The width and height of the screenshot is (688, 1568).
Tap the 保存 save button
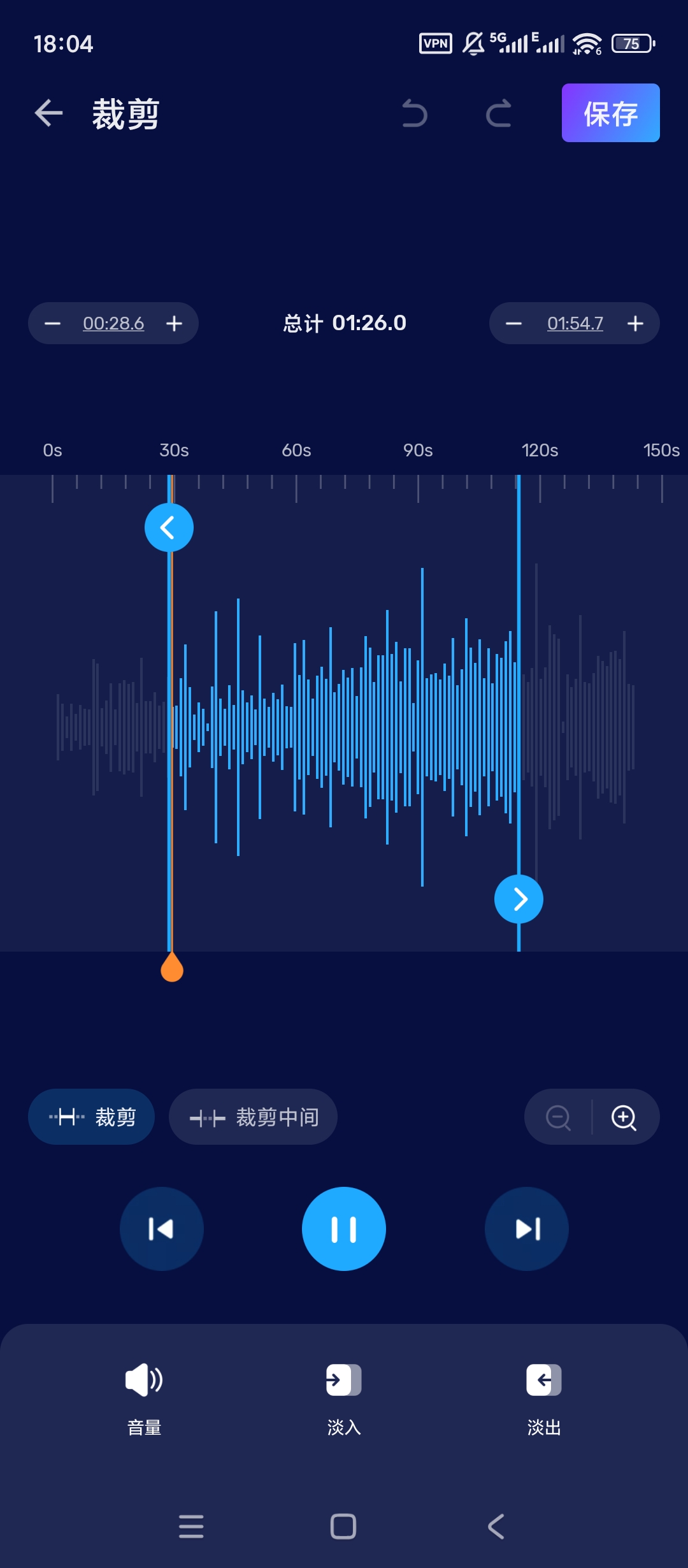coord(610,113)
